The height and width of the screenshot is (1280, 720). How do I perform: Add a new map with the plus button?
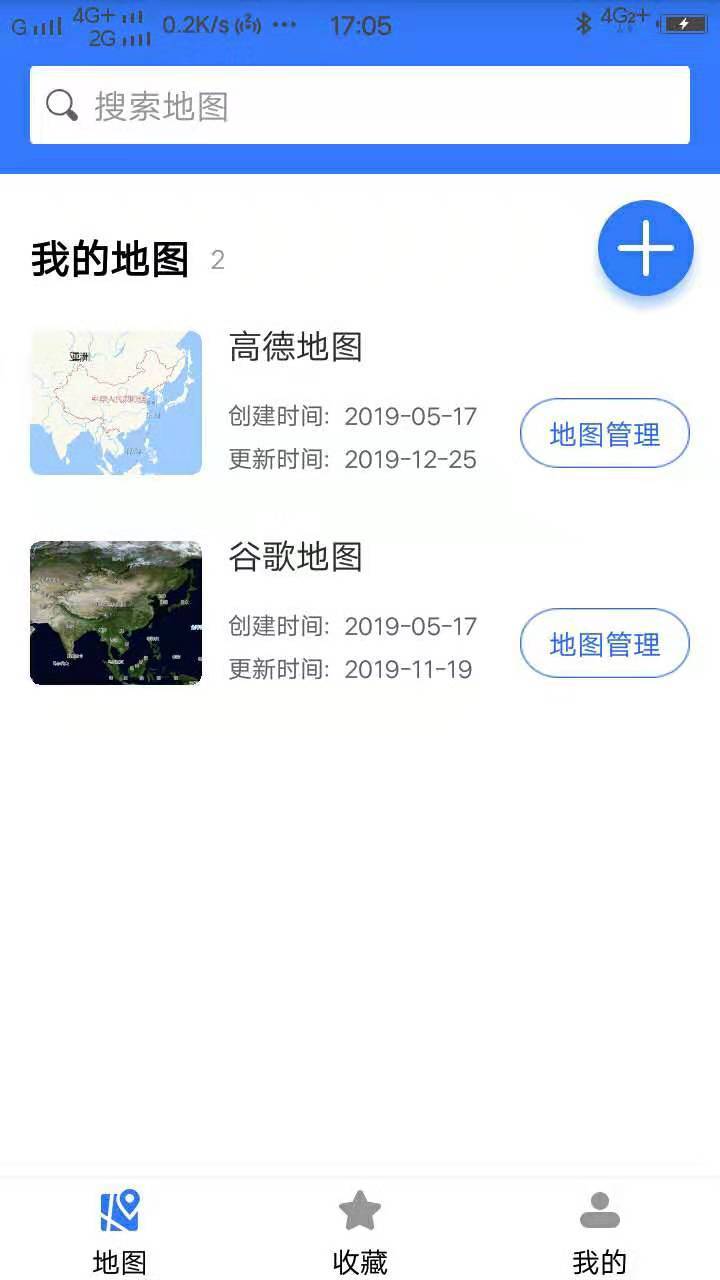(646, 248)
